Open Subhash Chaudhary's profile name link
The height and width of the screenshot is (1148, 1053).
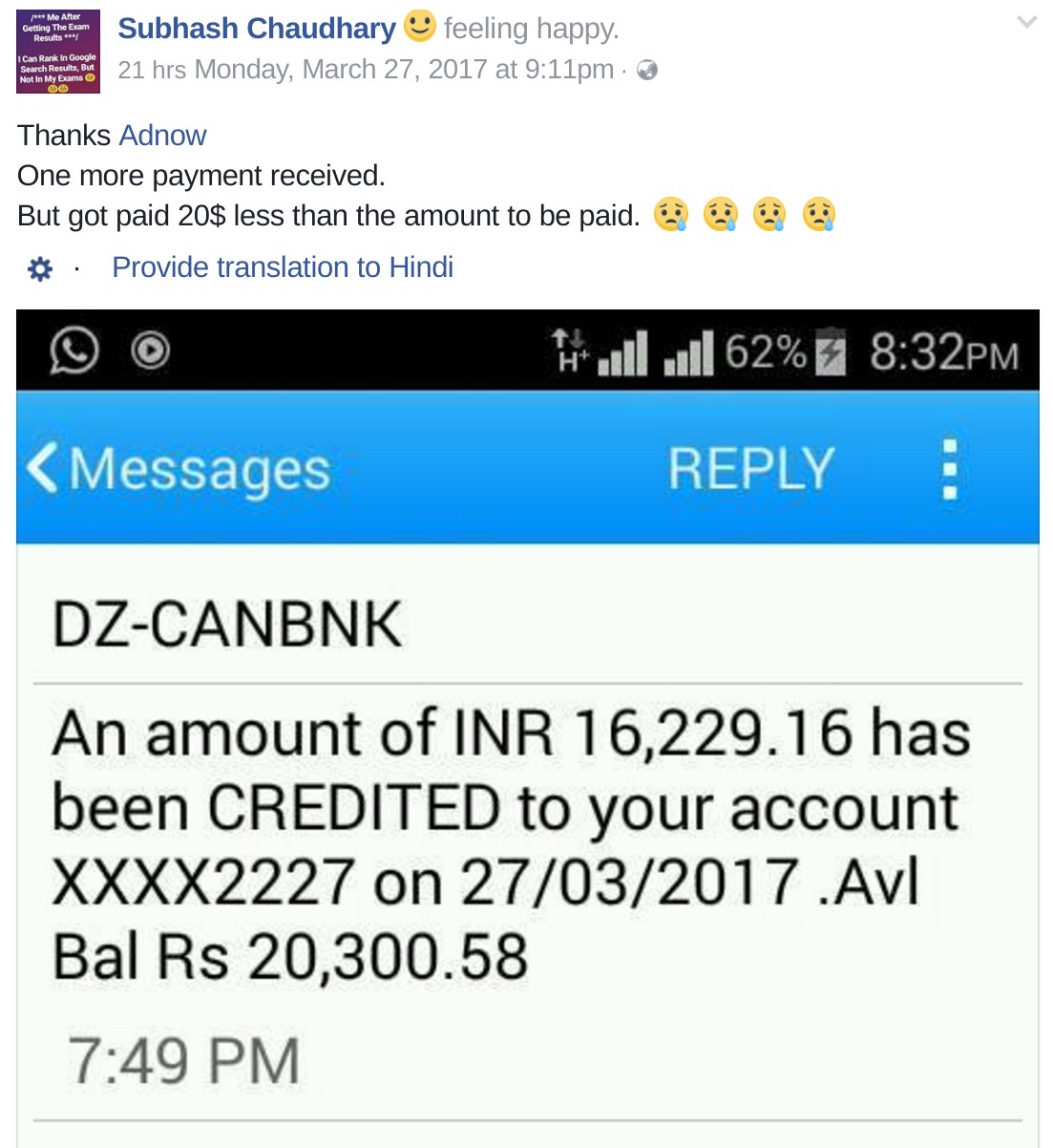(x=256, y=29)
